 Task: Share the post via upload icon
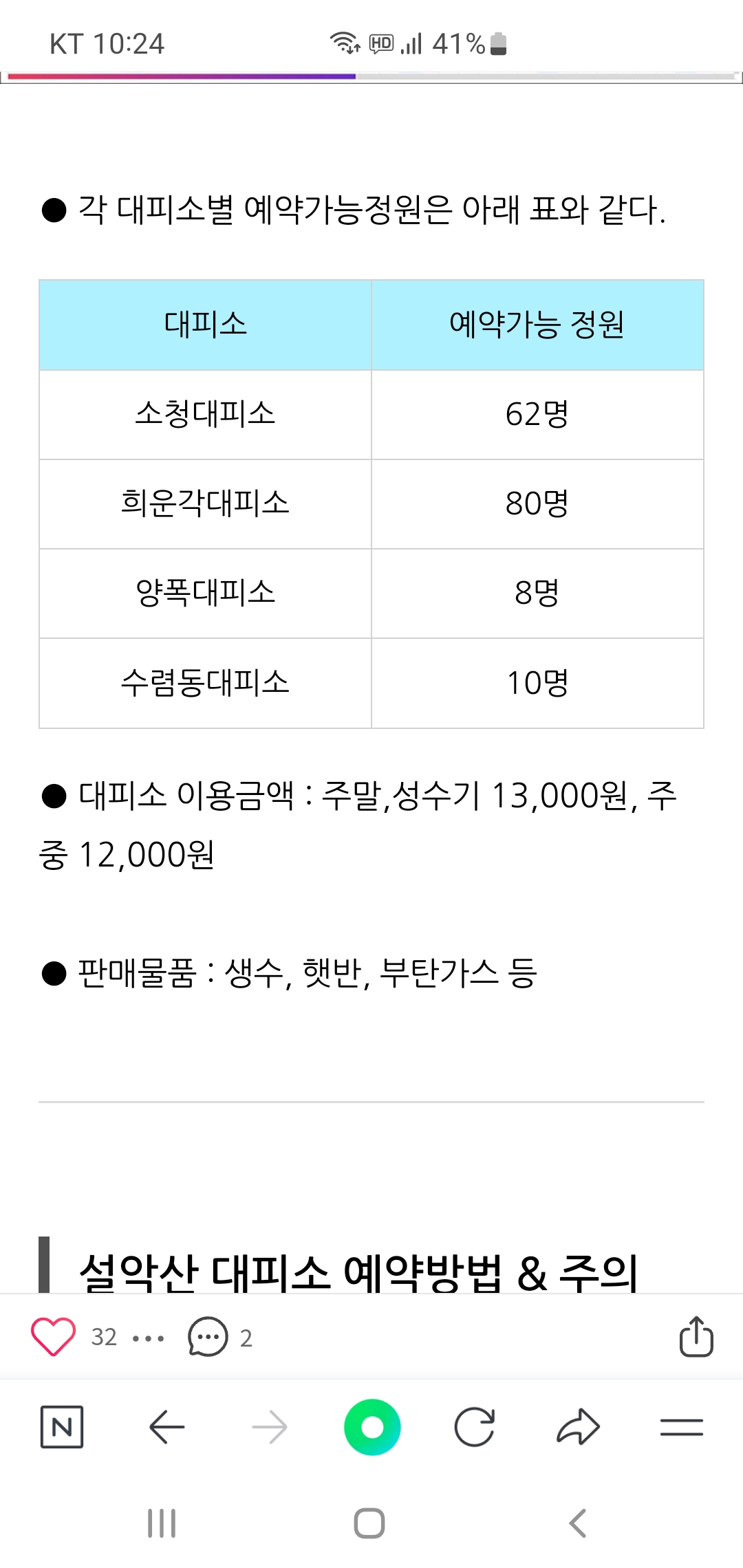[696, 1336]
